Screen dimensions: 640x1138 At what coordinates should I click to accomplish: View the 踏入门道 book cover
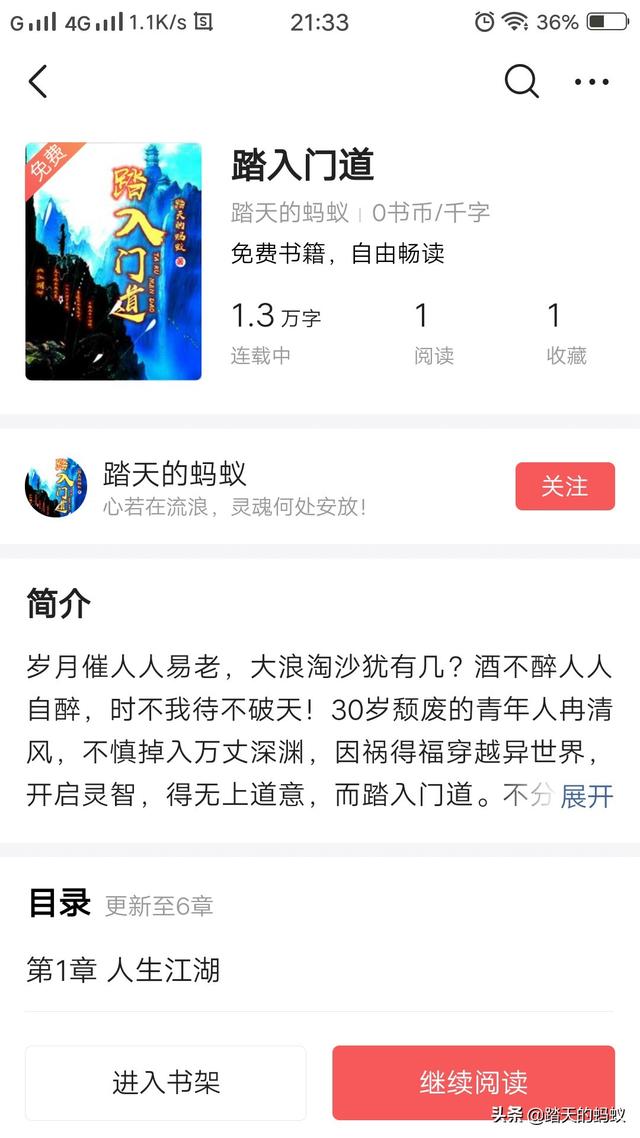[113, 261]
